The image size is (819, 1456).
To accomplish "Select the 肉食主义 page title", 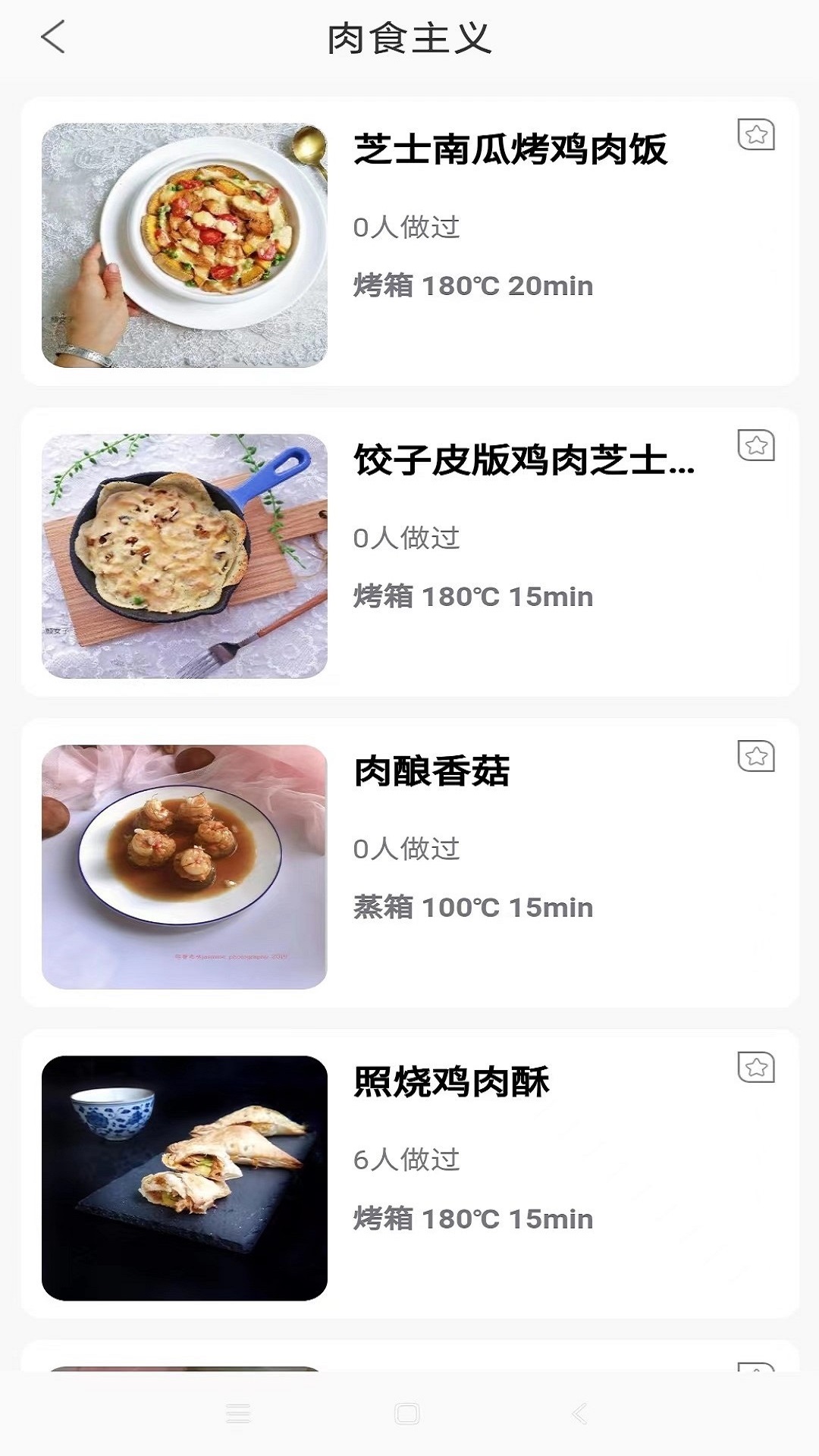I will coord(409,37).
